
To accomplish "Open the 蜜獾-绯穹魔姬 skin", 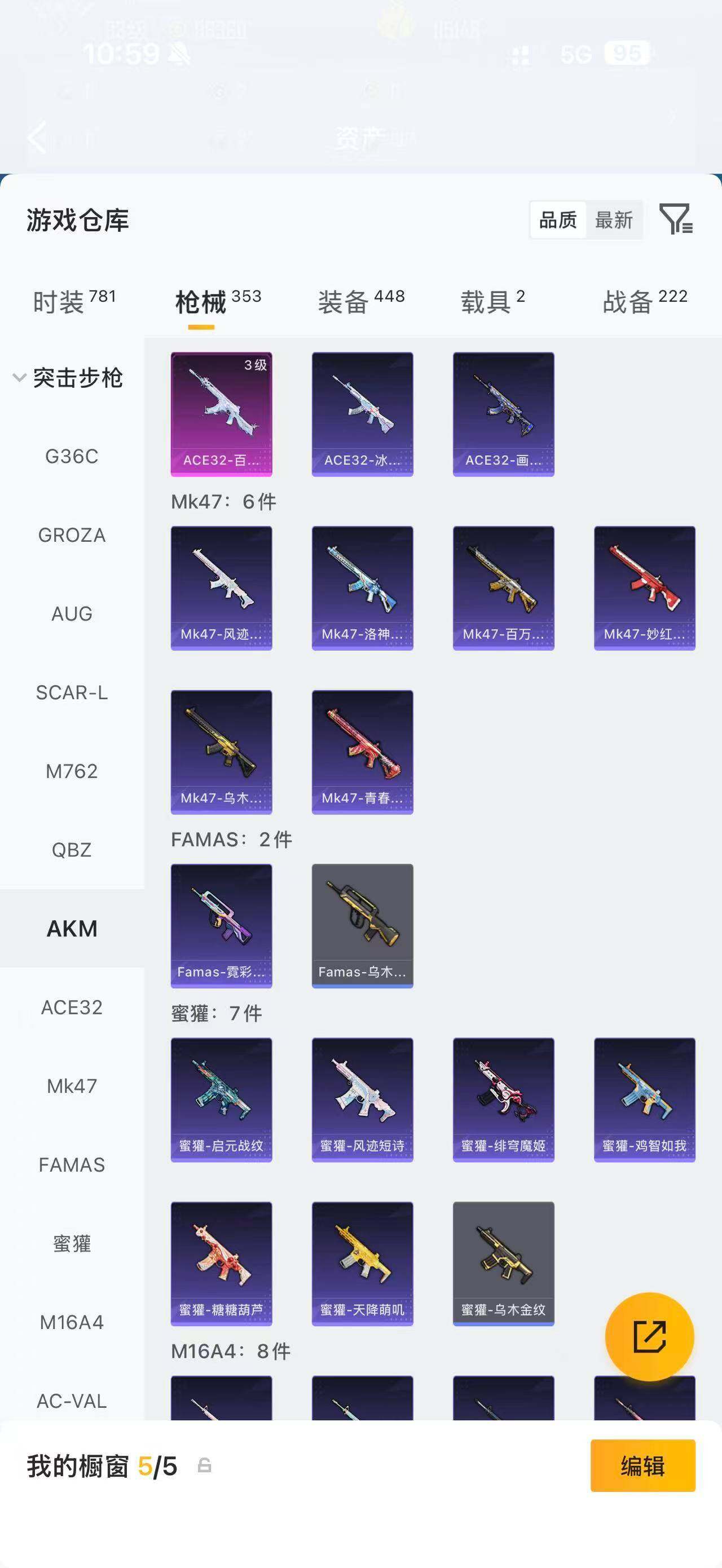I will tap(504, 1100).
